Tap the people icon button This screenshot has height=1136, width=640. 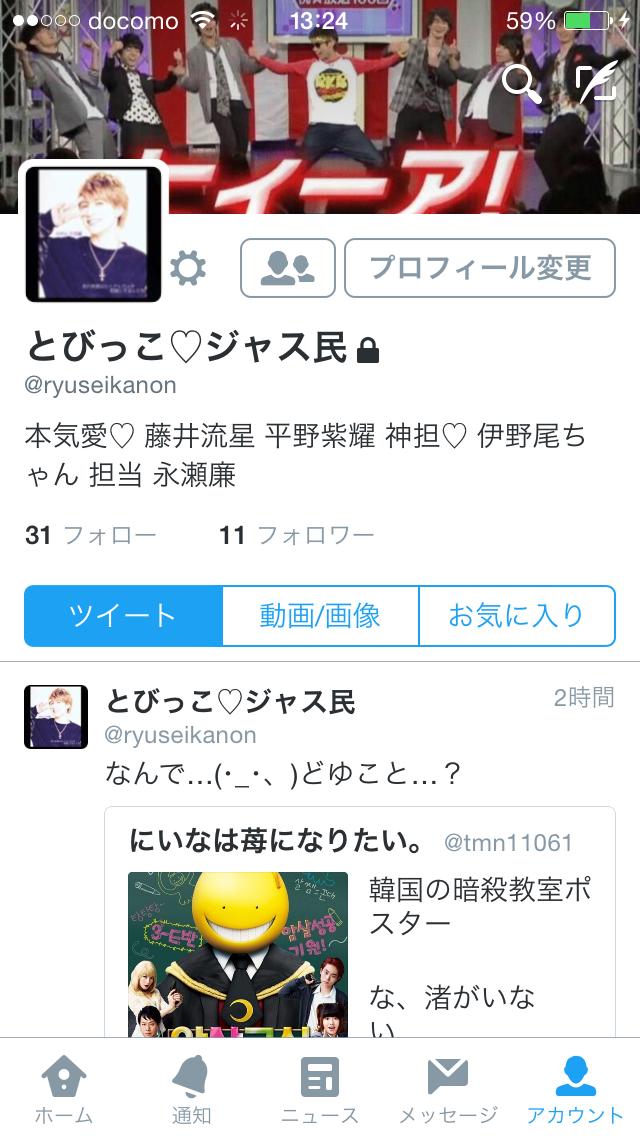point(287,268)
